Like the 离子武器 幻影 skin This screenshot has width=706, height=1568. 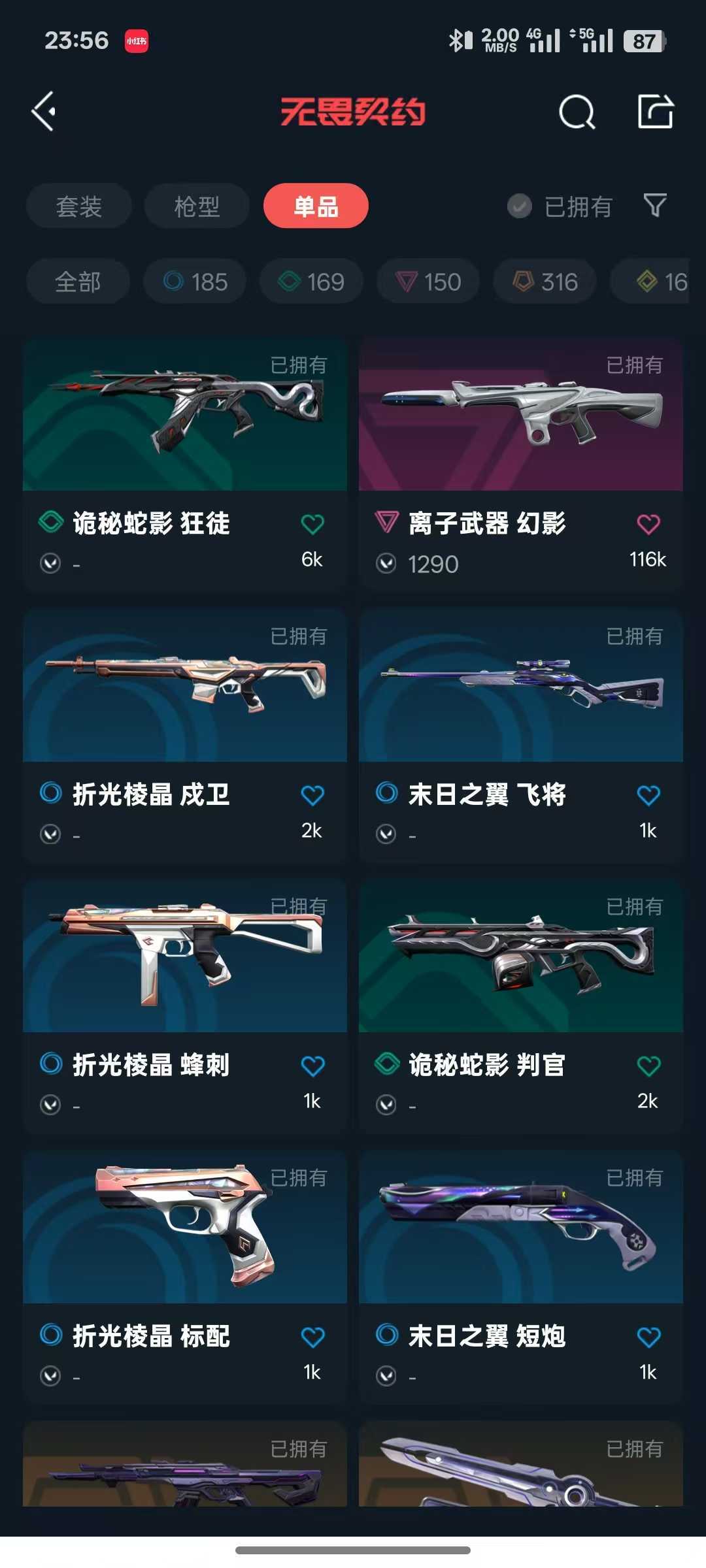click(x=648, y=524)
